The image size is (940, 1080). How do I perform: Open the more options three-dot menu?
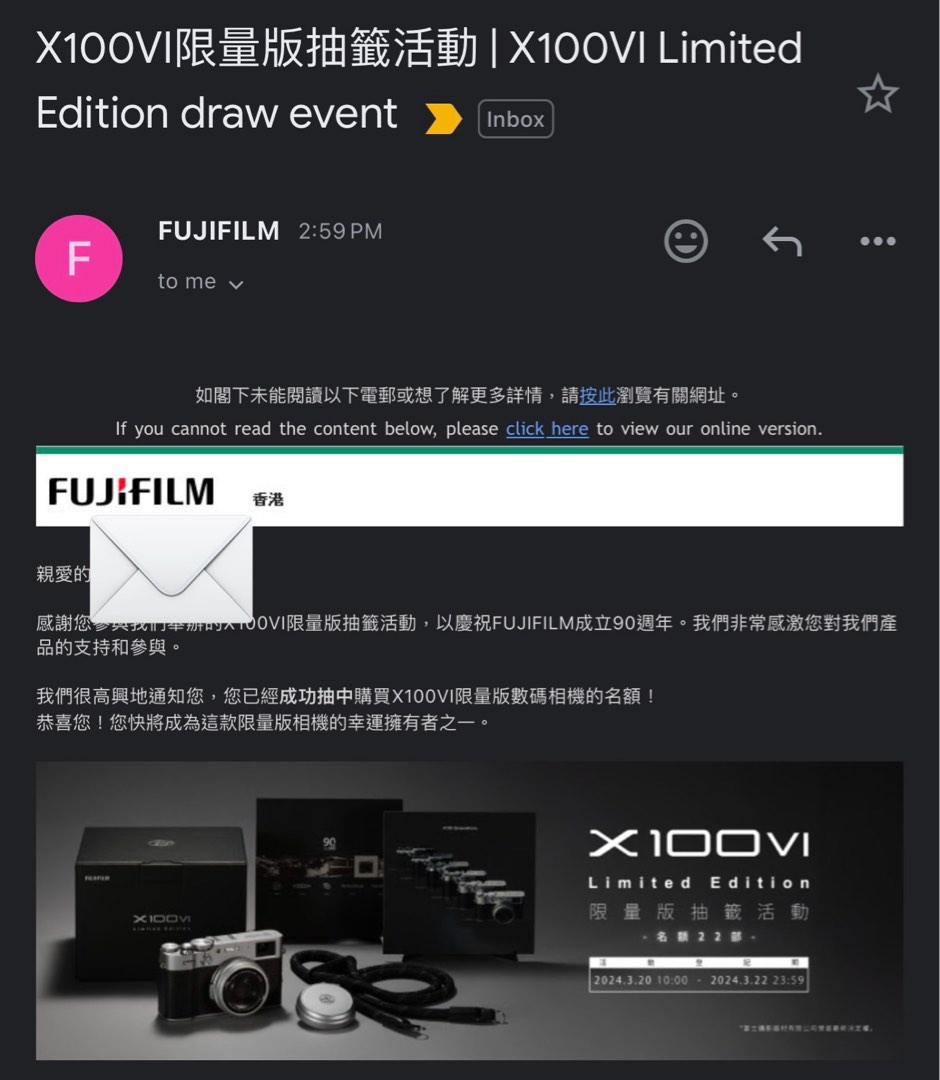pyautogui.click(x=878, y=240)
